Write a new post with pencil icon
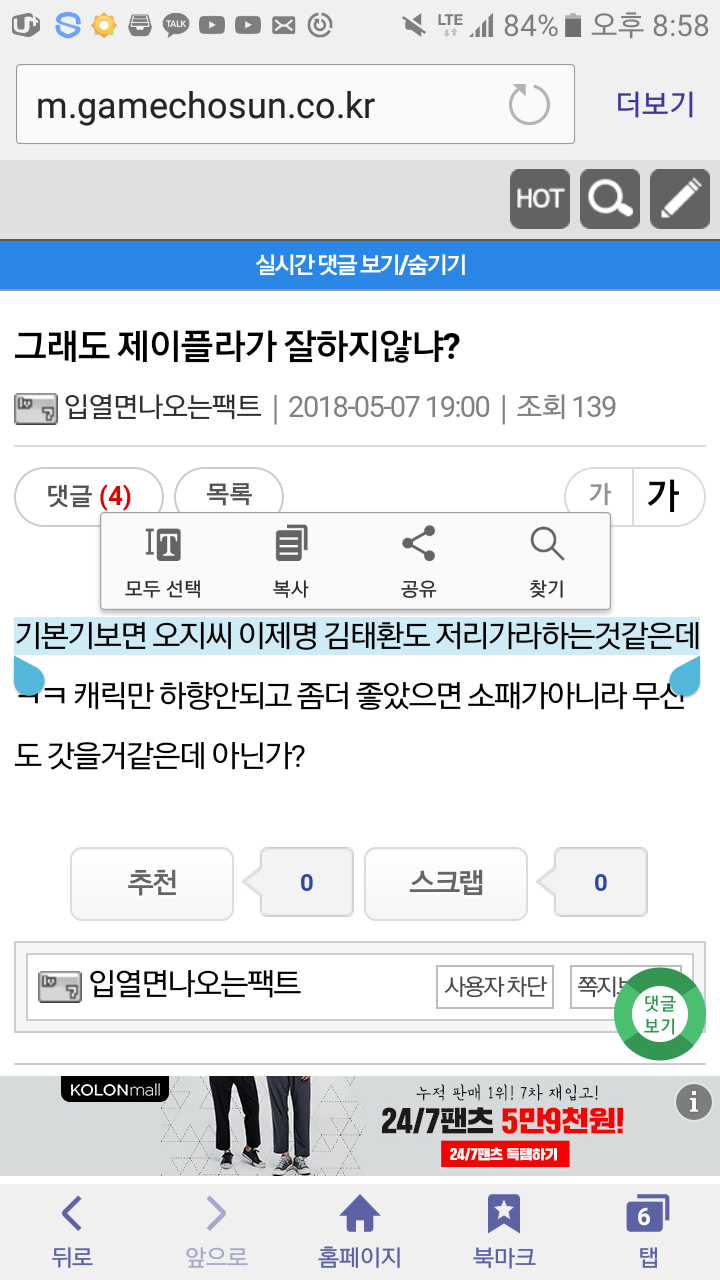 coord(680,199)
